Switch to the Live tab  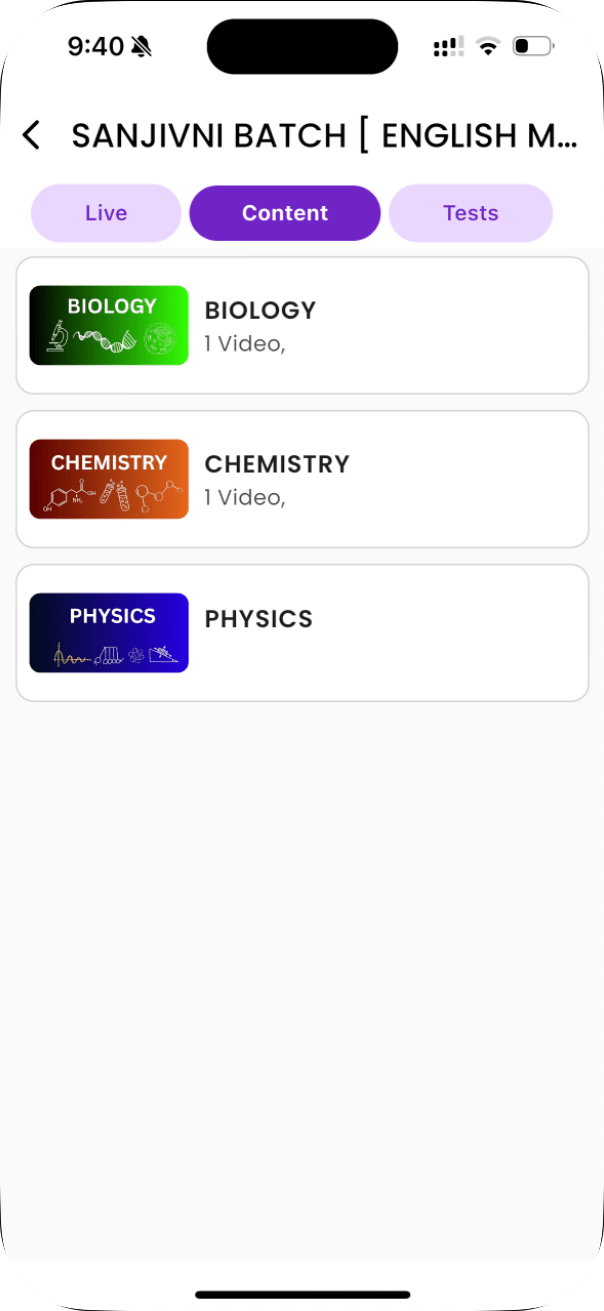pyautogui.click(x=106, y=213)
